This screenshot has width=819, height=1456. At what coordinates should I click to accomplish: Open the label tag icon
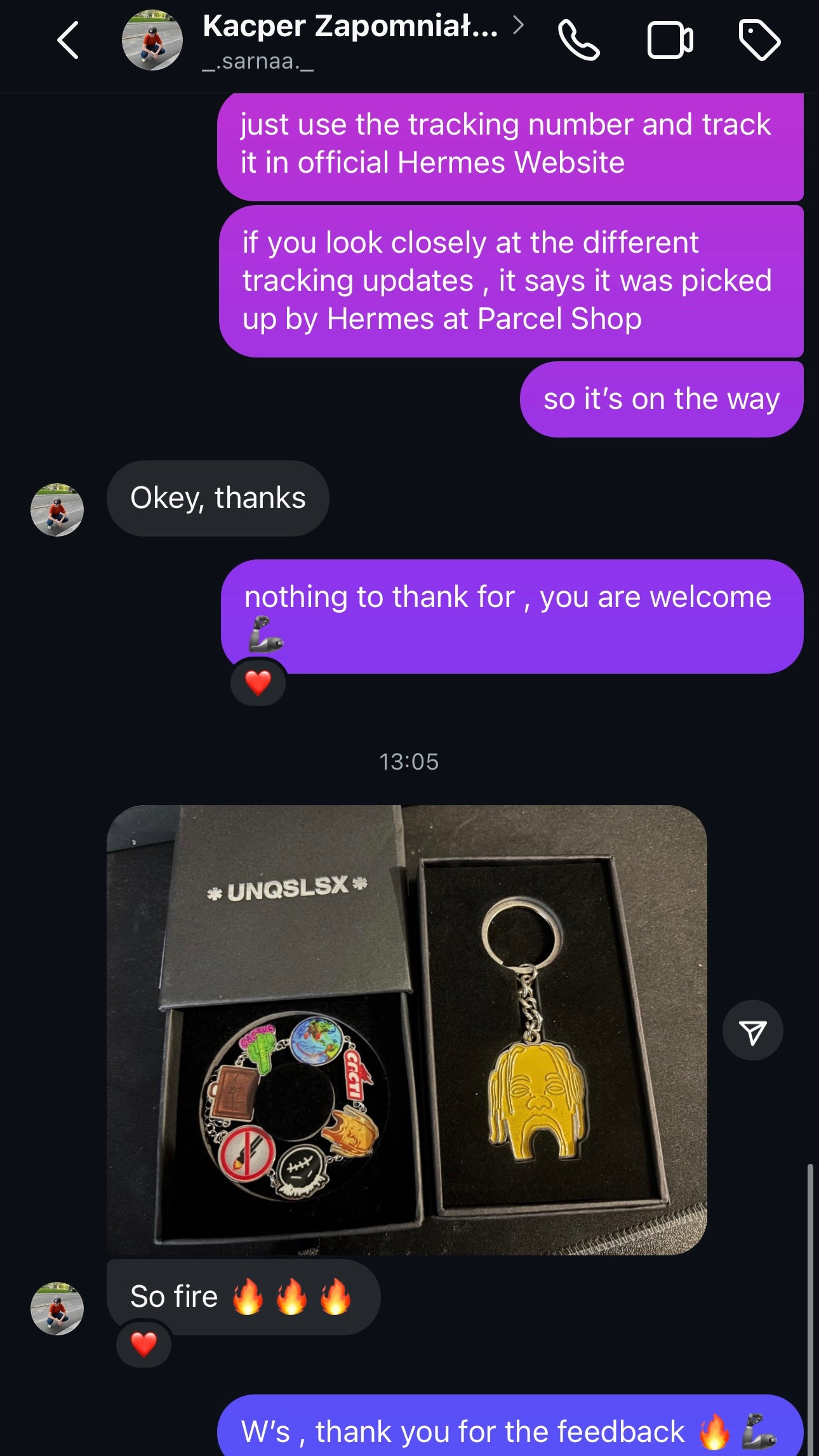click(759, 40)
